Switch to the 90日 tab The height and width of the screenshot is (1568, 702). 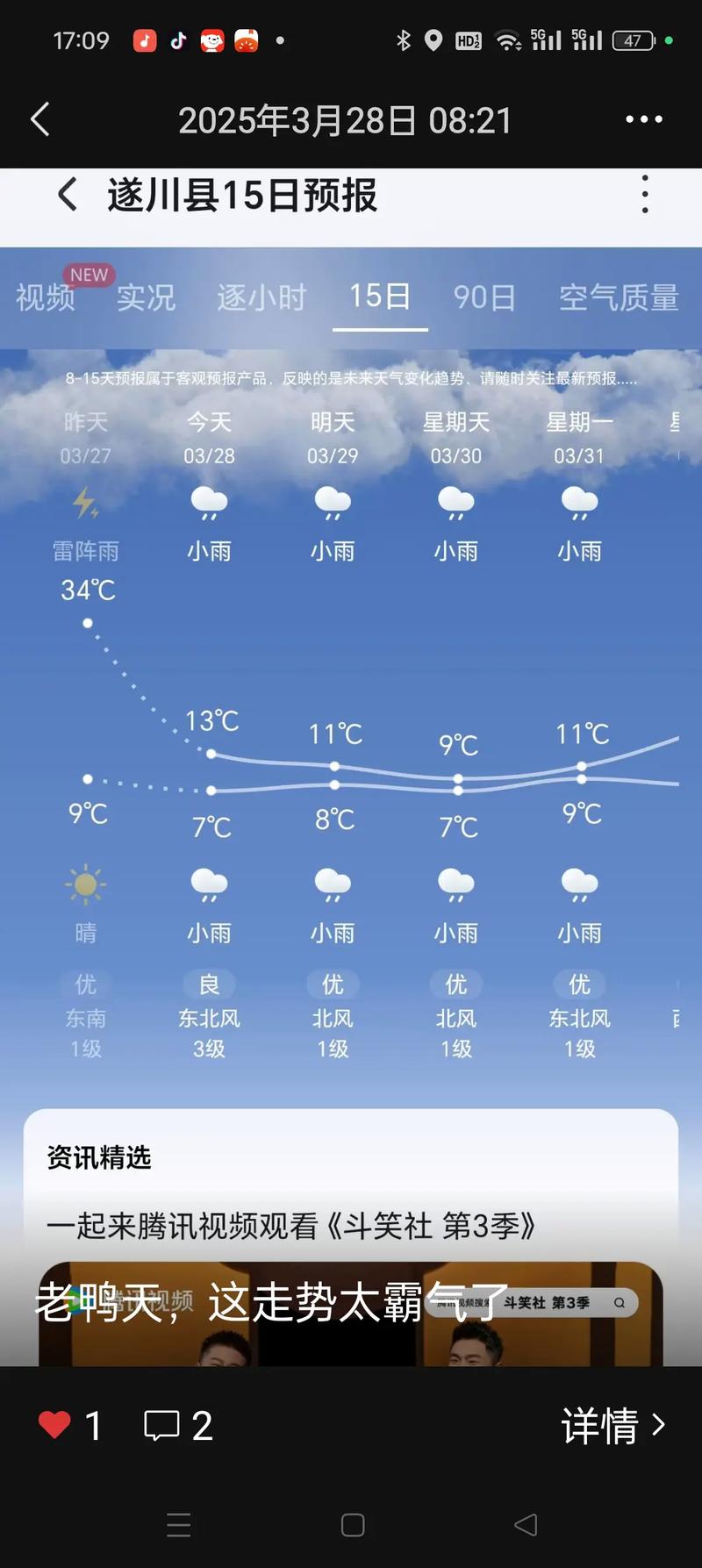tap(484, 297)
